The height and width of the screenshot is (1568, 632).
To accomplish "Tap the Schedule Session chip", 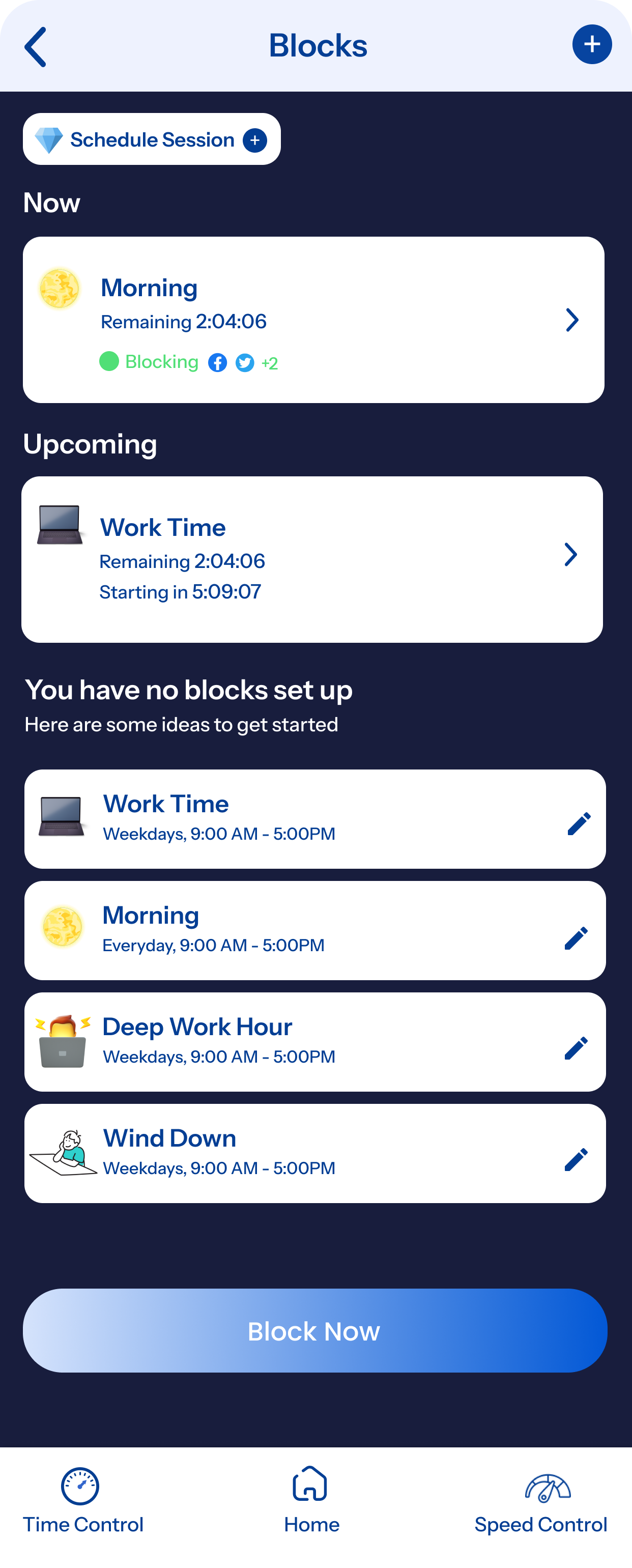I will click(152, 139).
